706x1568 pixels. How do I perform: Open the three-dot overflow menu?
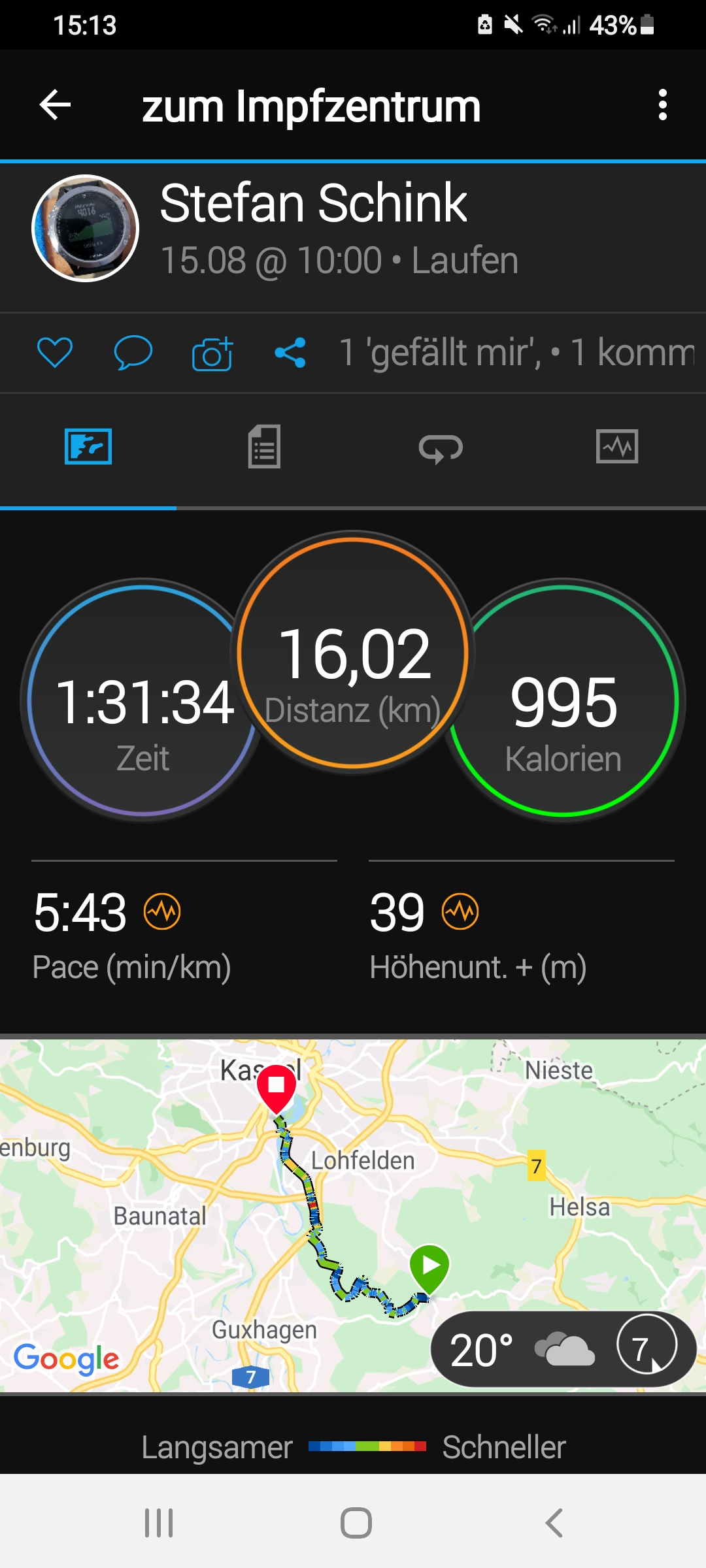click(662, 105)
